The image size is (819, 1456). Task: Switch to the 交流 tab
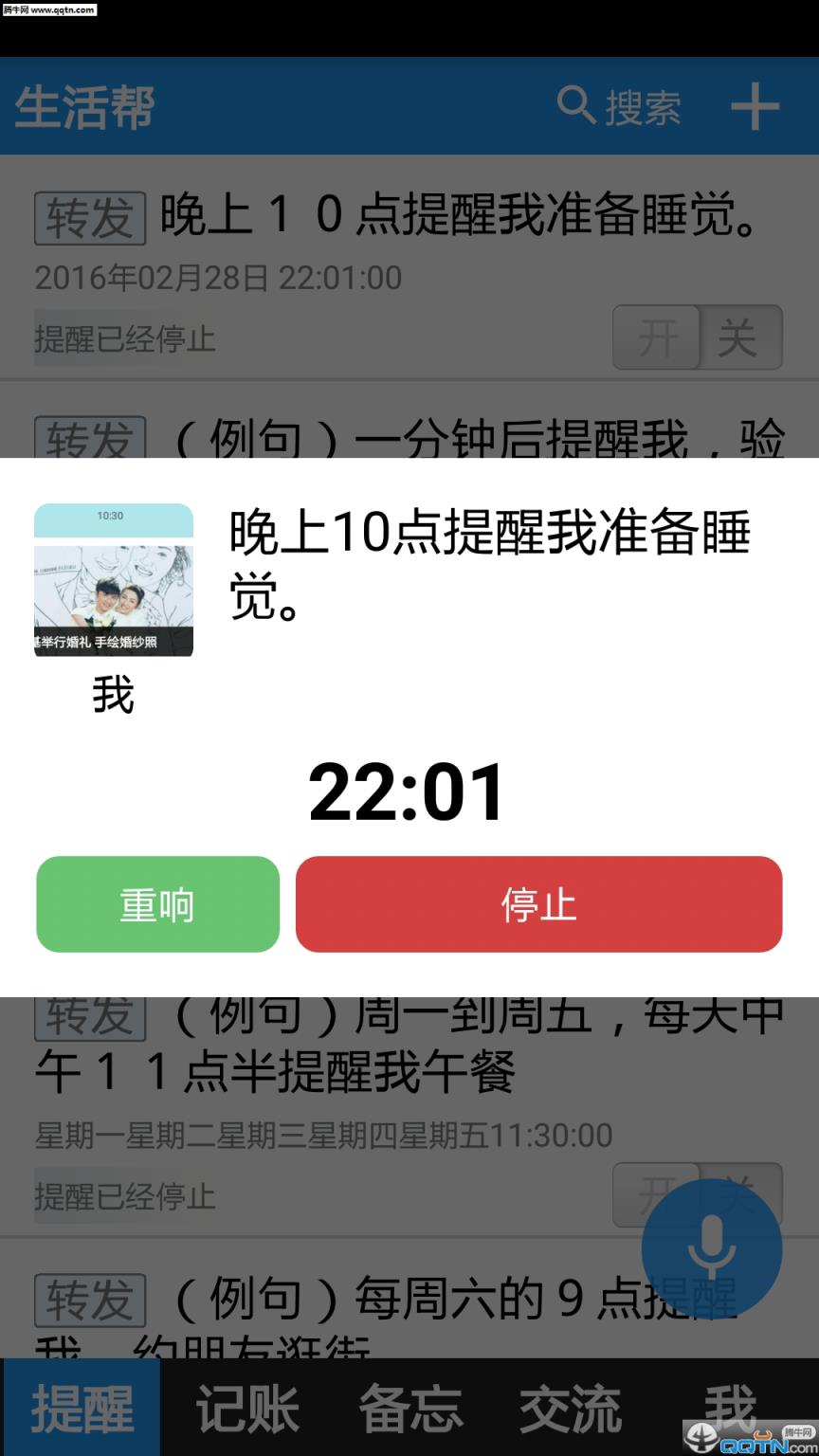point(569,1410)
